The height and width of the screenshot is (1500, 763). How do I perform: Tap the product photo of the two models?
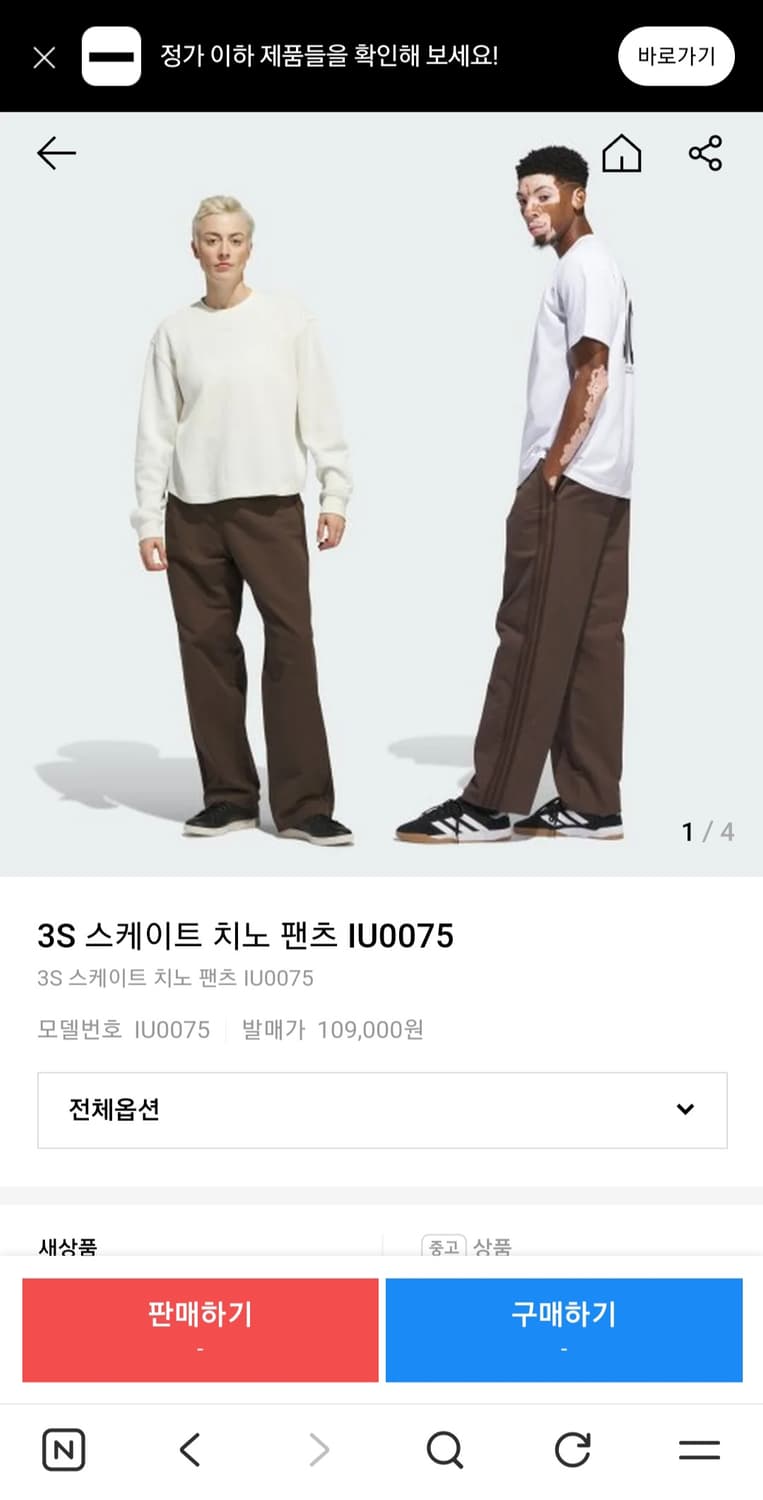(380, 490)
